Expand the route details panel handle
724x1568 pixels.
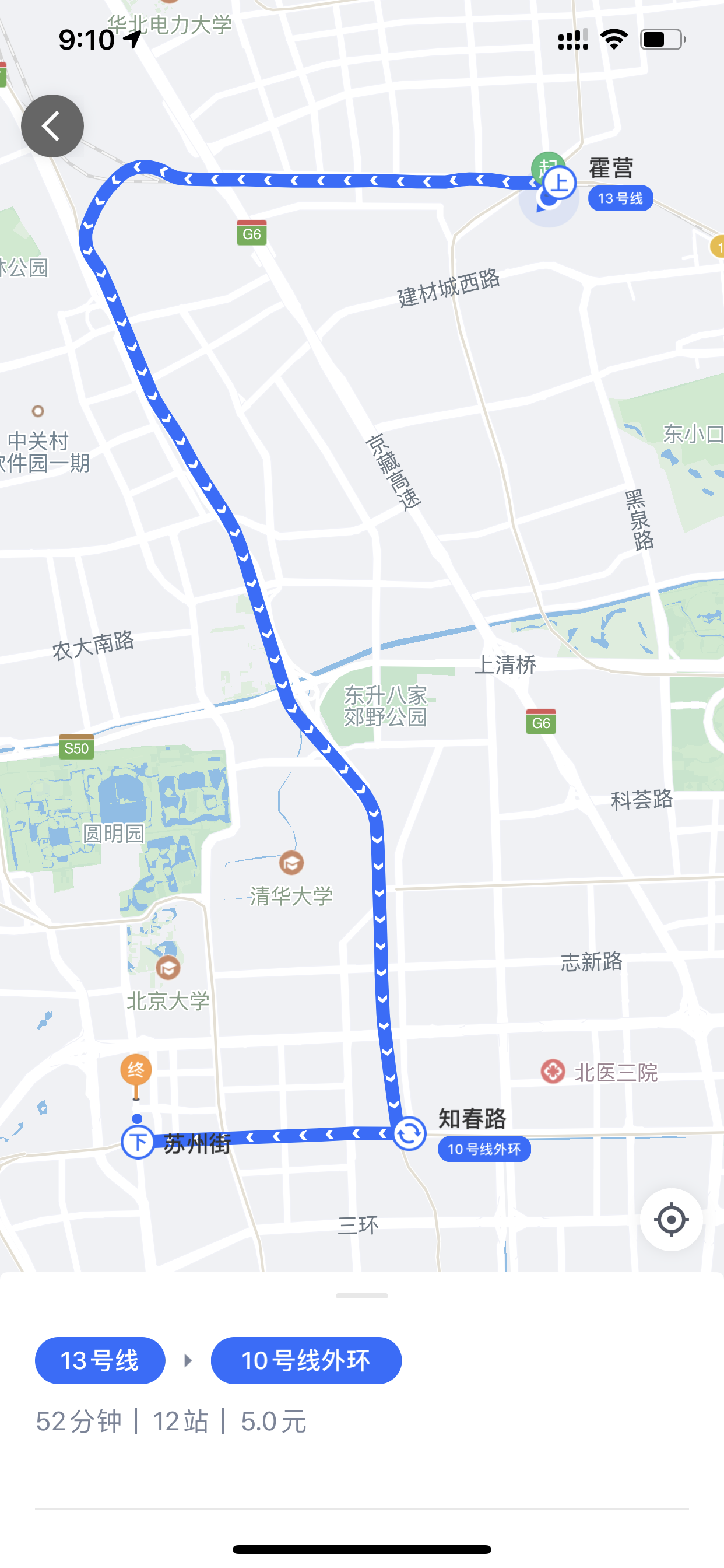(362, 1296)
